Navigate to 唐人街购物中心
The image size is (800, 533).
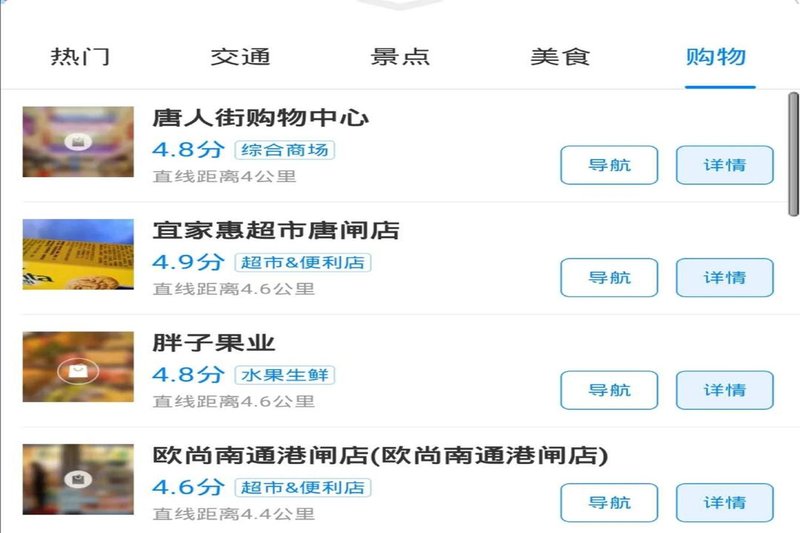click(x=609, y=165)
